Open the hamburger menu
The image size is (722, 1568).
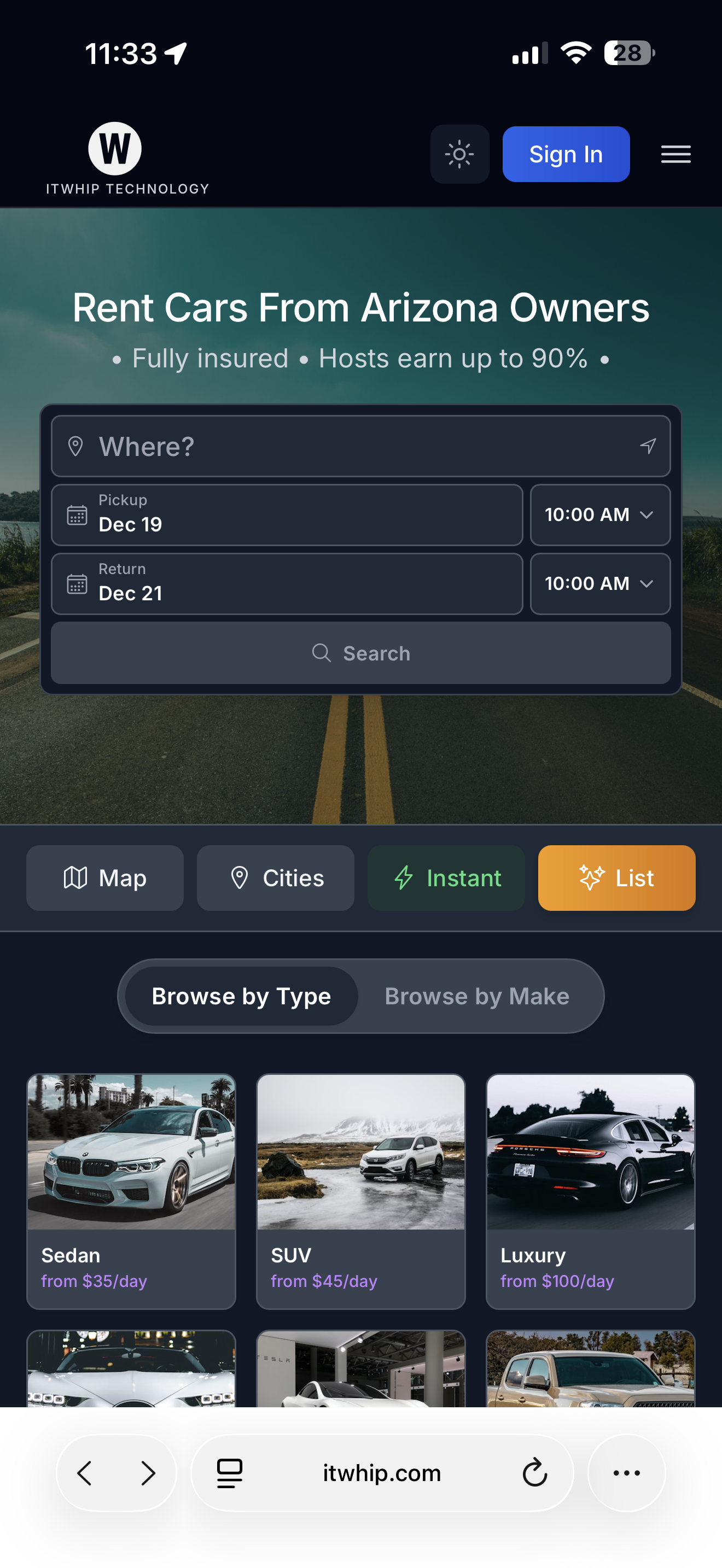click(676, 154)
